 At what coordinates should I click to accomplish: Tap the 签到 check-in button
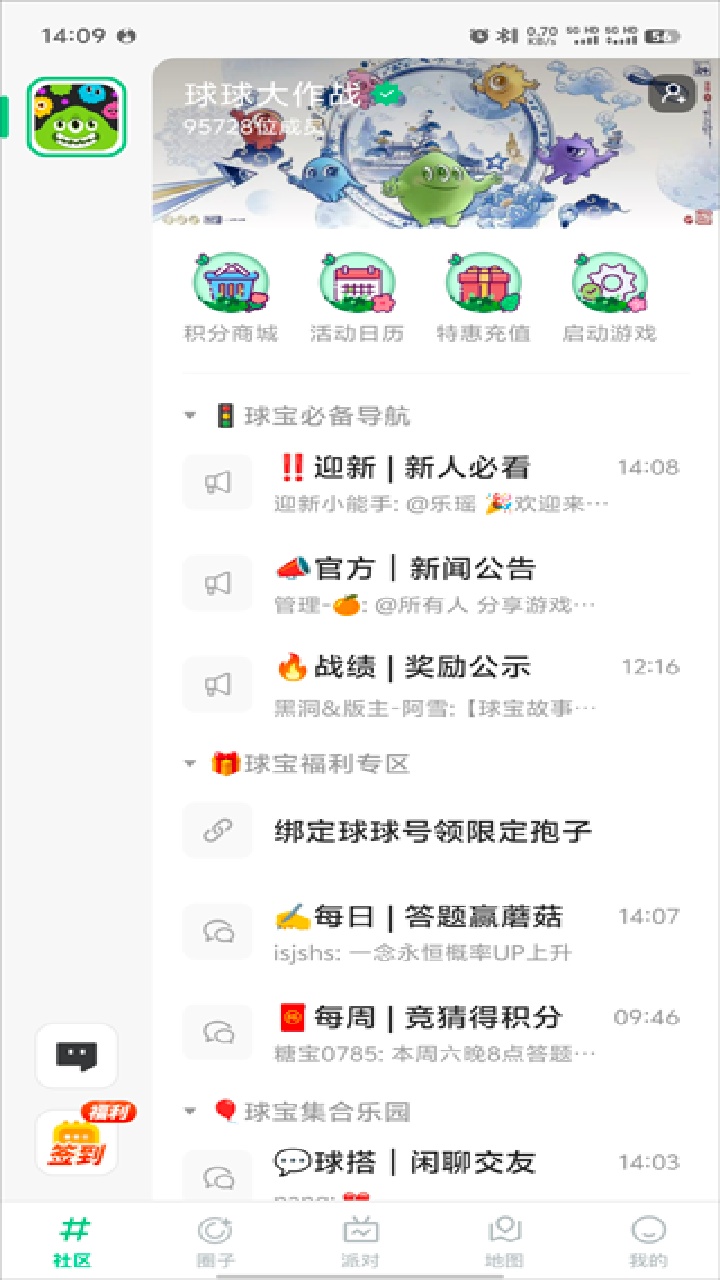[77, 1145]
